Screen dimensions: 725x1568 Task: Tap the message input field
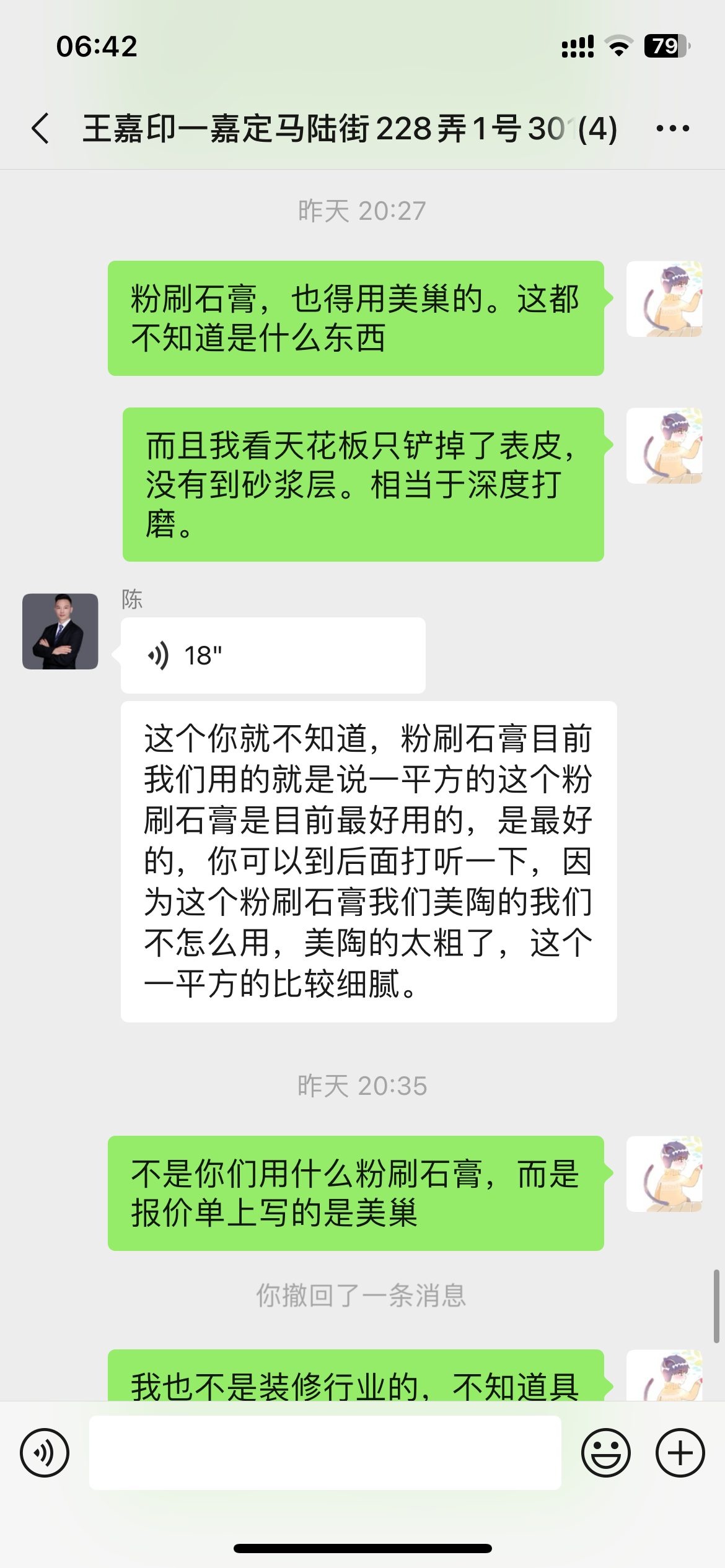click(x=325, y=1453)
